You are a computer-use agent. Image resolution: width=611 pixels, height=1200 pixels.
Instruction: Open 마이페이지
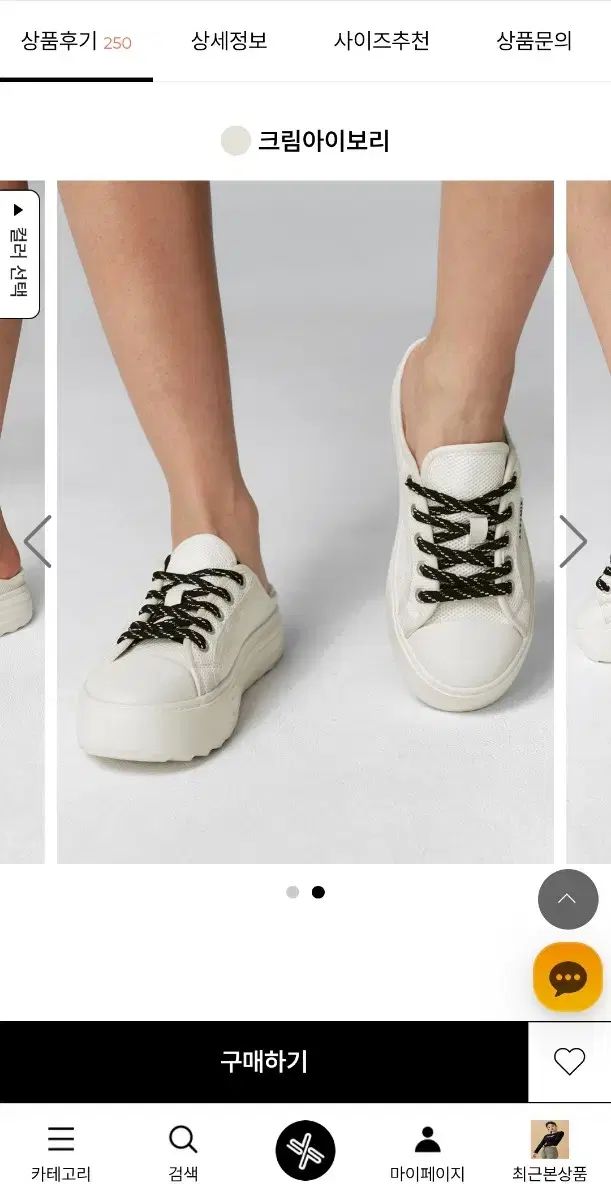click(x=427, y=1152)
